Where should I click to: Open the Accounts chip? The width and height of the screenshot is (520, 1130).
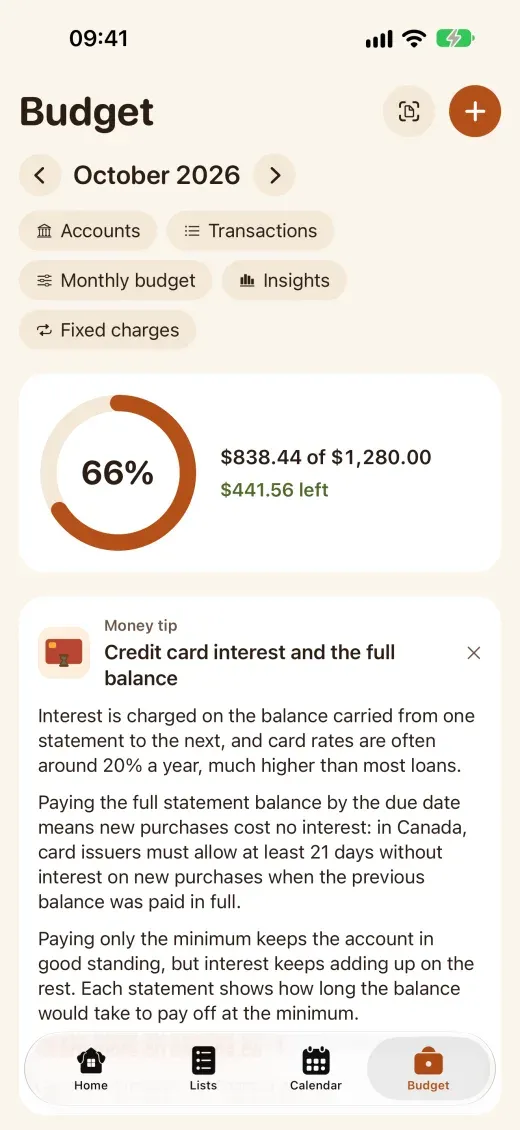click(88, 231)
